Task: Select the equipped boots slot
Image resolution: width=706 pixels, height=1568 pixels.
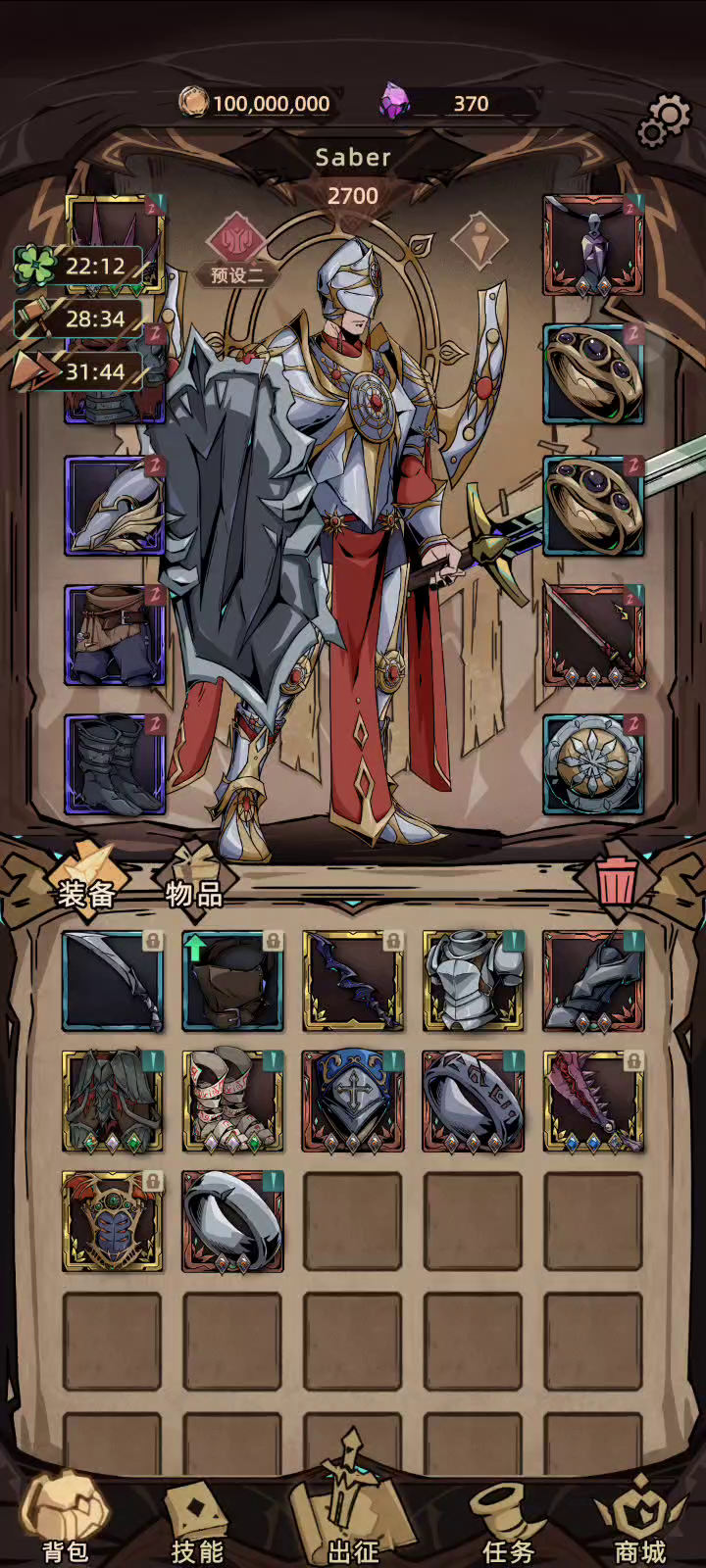Action: tap(115, 764)
